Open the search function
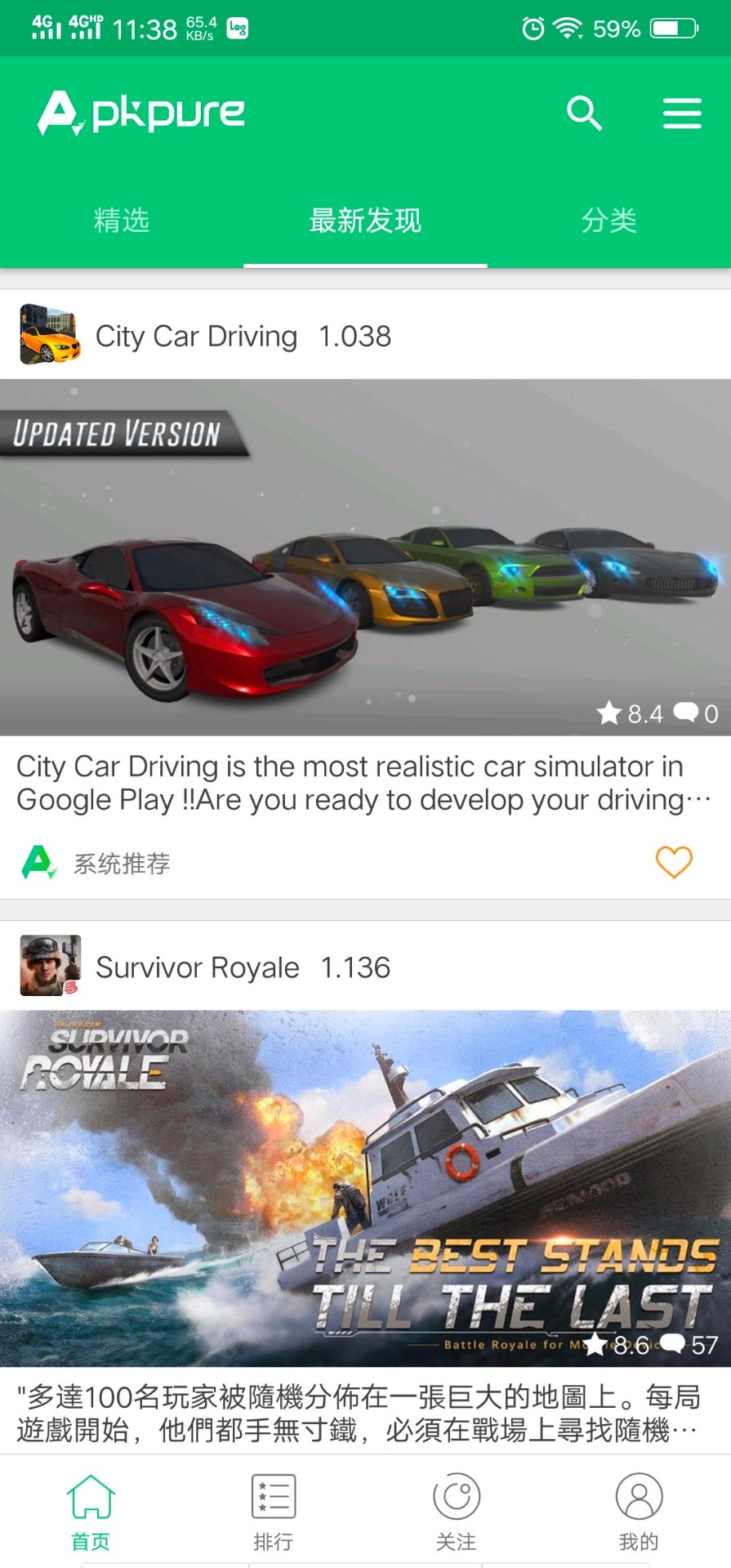 click(x=585, y=114)
